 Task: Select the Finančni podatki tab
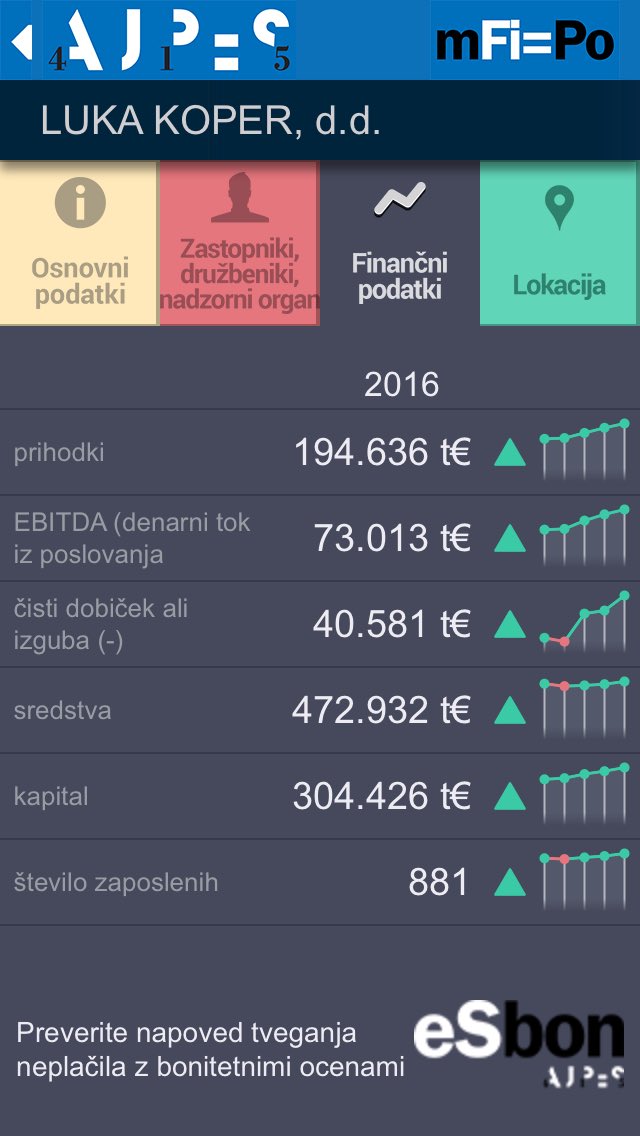pos(399,243)
